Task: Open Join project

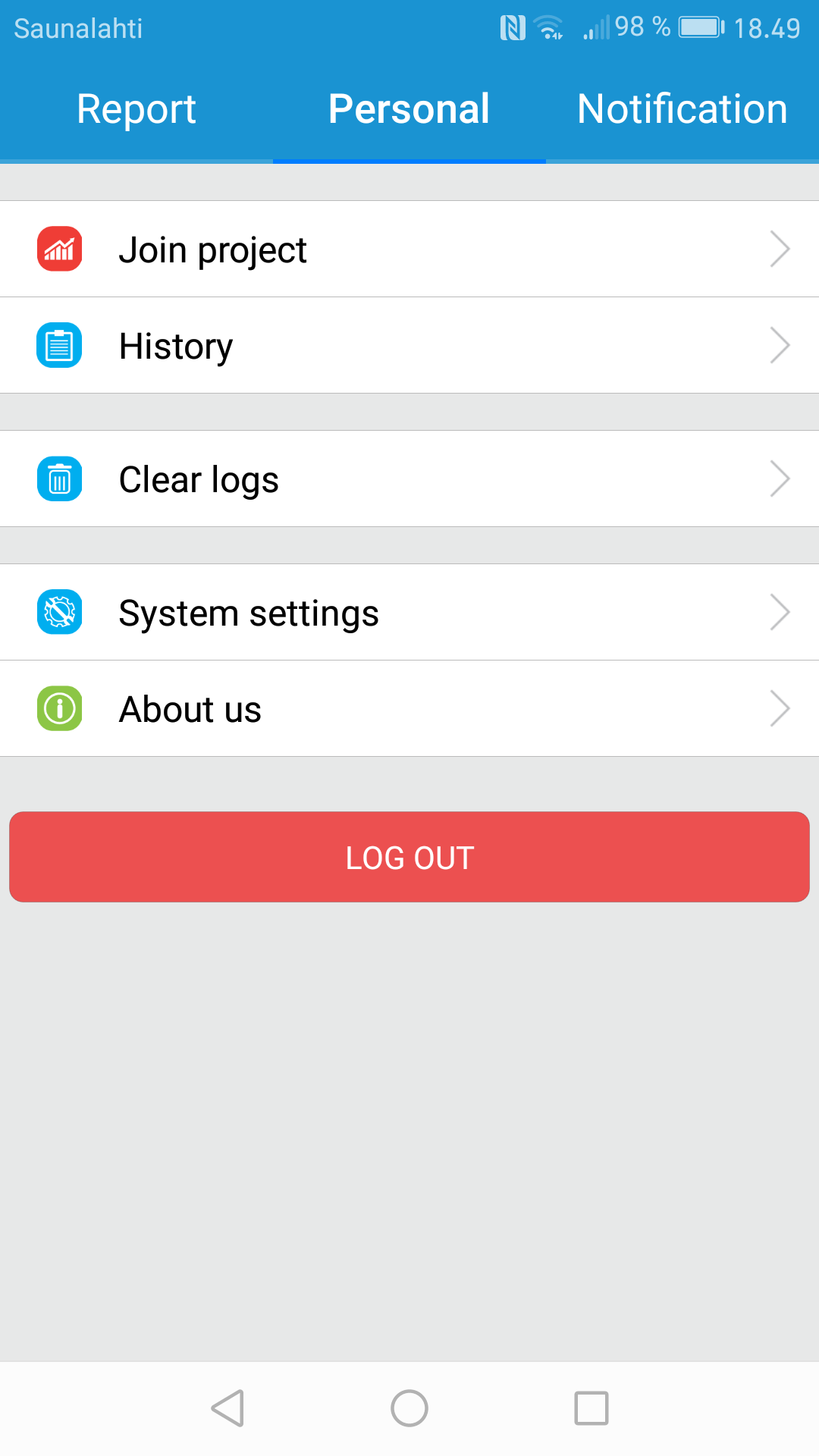Action: point(409,249)
